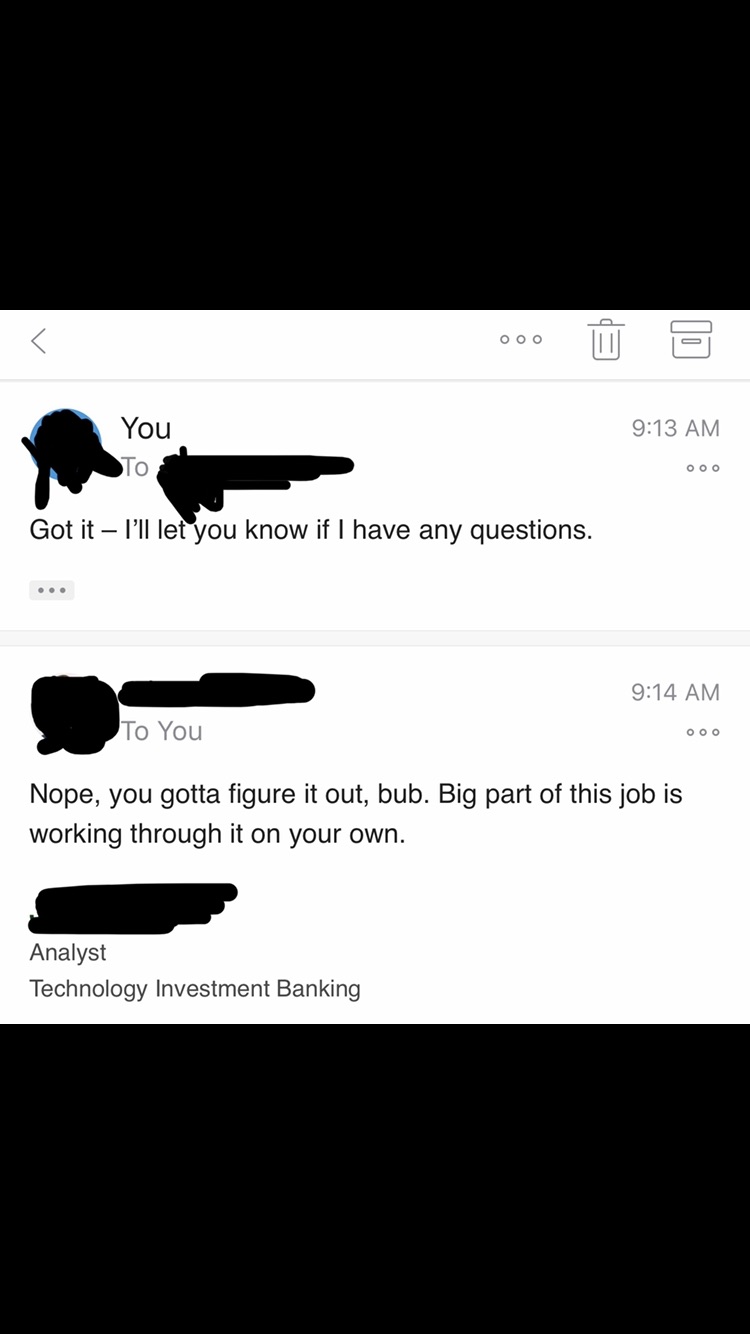Image resolution: width=750 pixels, height=1334 pixels.
Task: Open more options for the 9:13 AM message
Action: point(702,468)
